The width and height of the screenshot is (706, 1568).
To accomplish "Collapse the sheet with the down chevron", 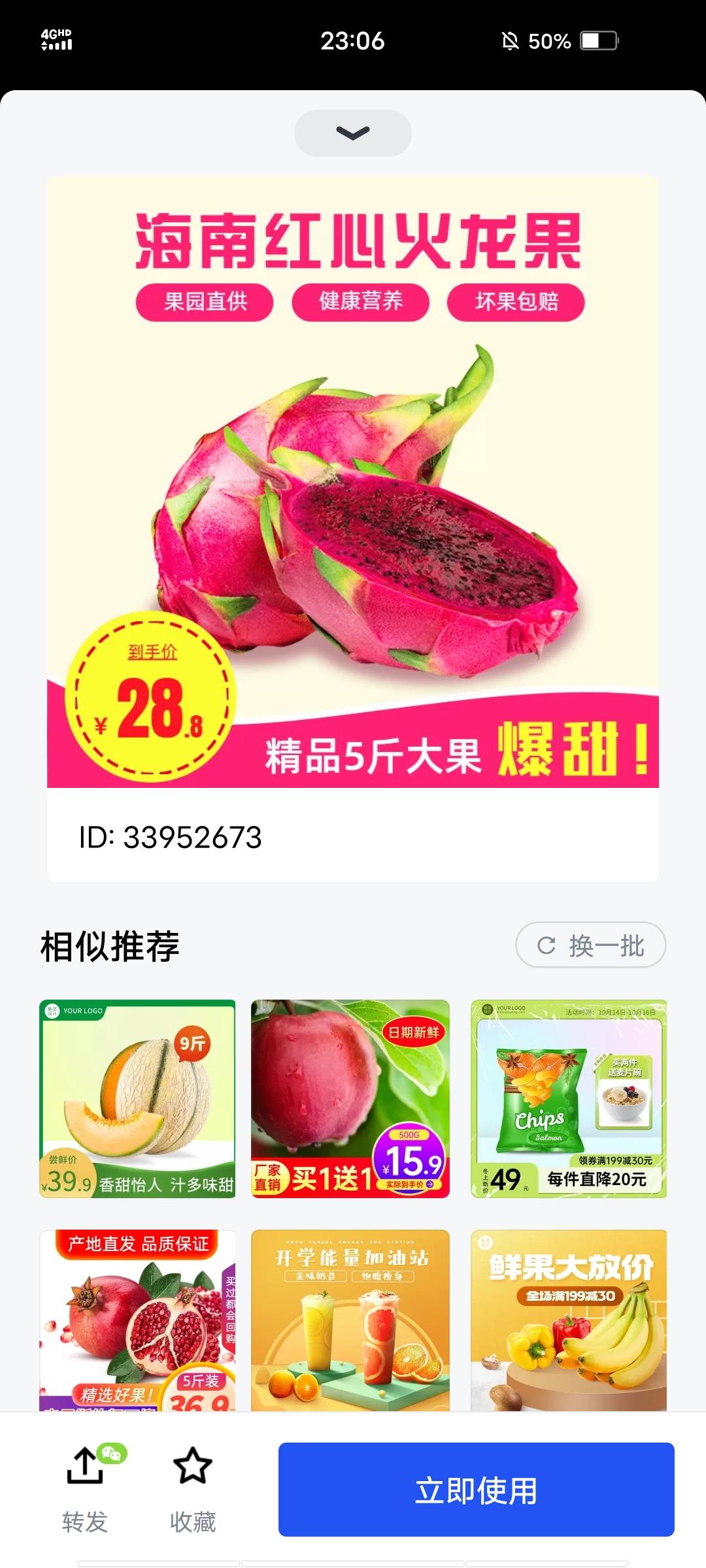I will click(x=352, y=133).
